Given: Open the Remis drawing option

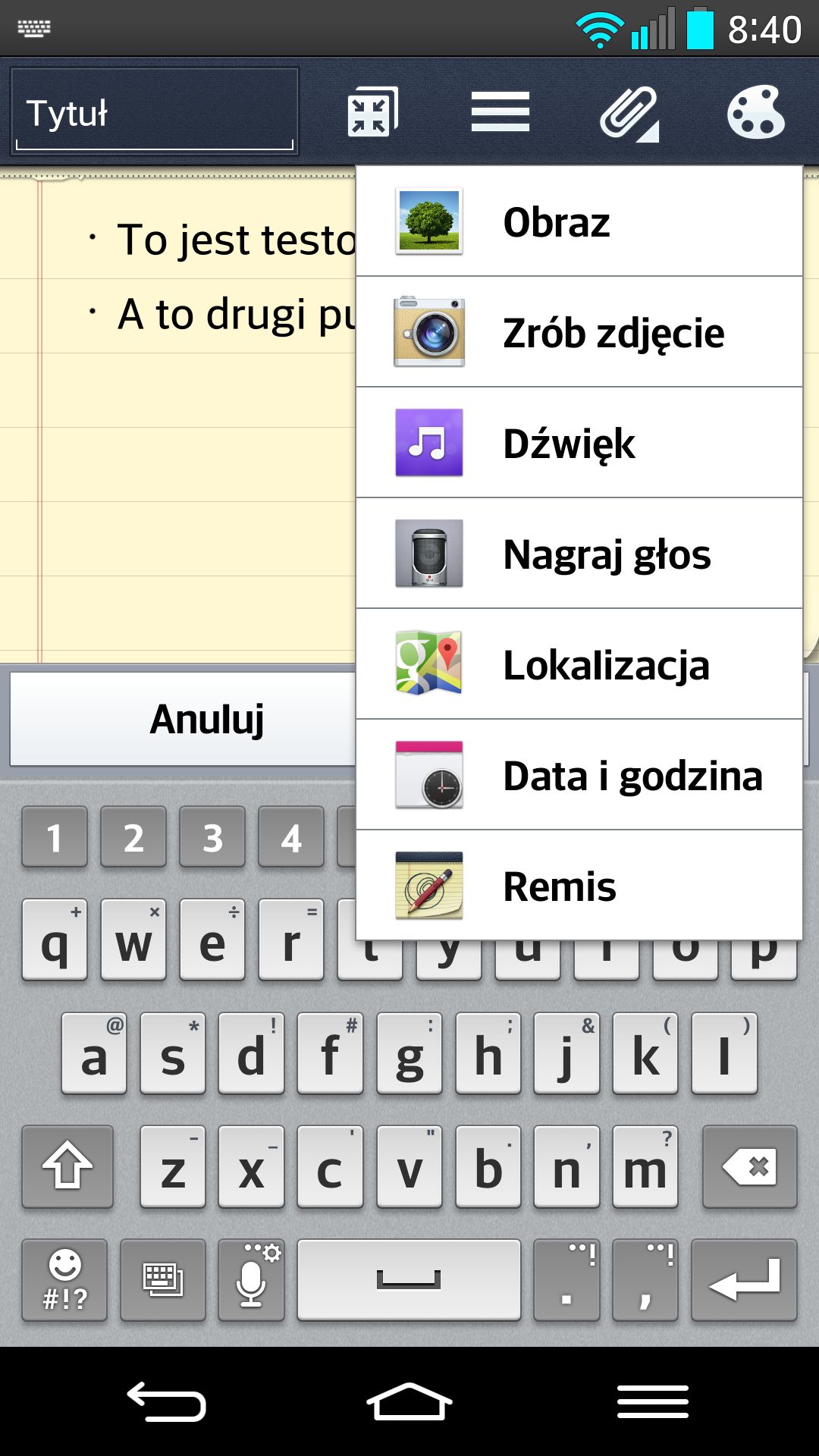Looking at the screenshot, I should (x=579, y=886).
